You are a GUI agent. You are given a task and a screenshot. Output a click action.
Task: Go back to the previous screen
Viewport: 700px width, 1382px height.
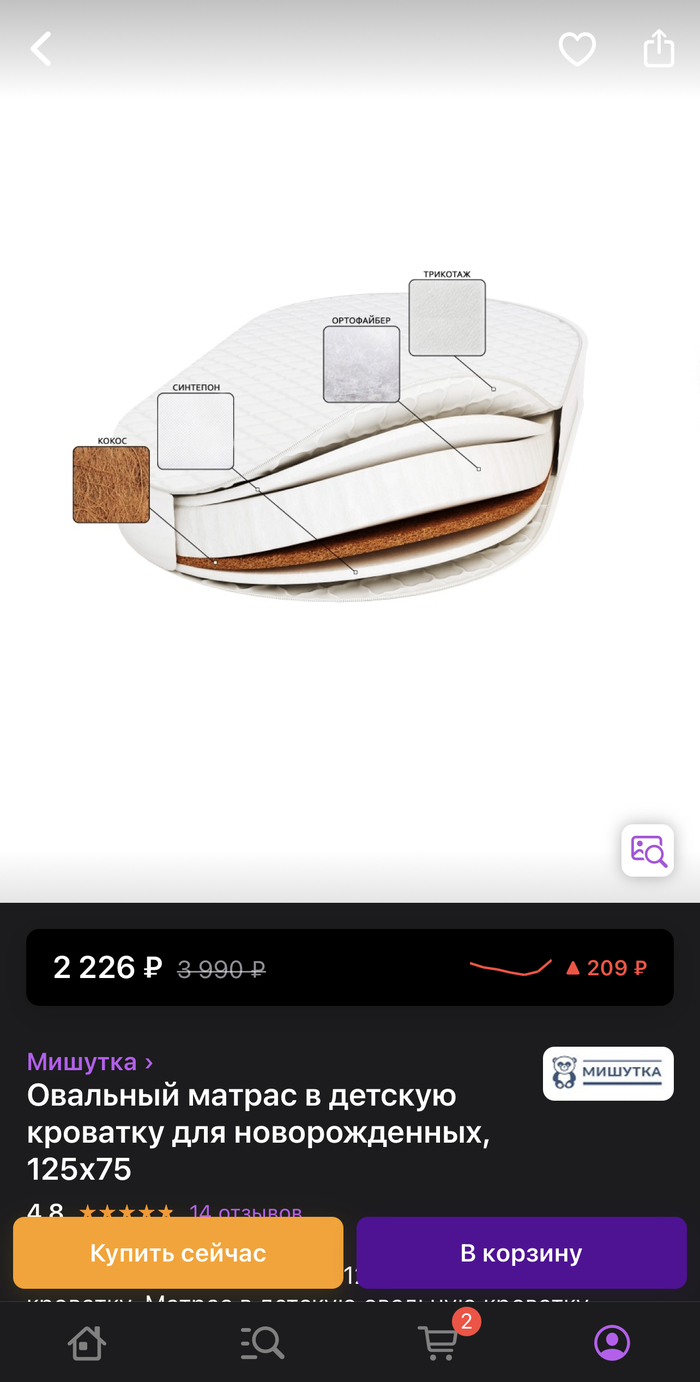[41, 49]
